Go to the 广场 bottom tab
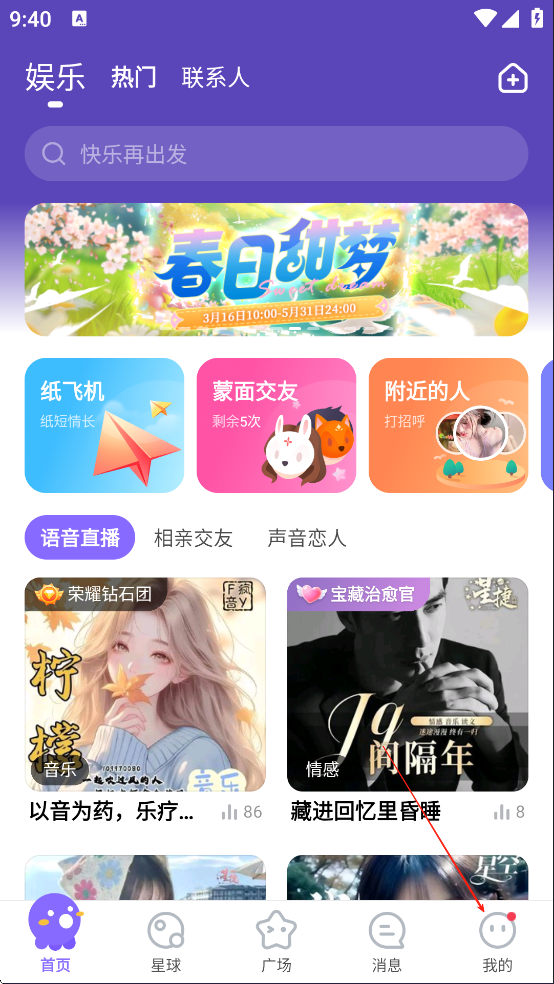 point(277,942)
